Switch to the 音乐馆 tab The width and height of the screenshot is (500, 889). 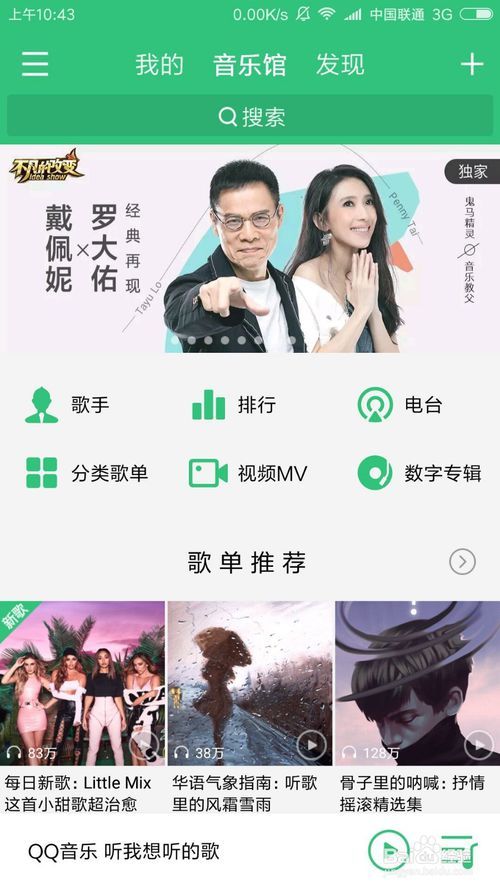pos(249,65)
